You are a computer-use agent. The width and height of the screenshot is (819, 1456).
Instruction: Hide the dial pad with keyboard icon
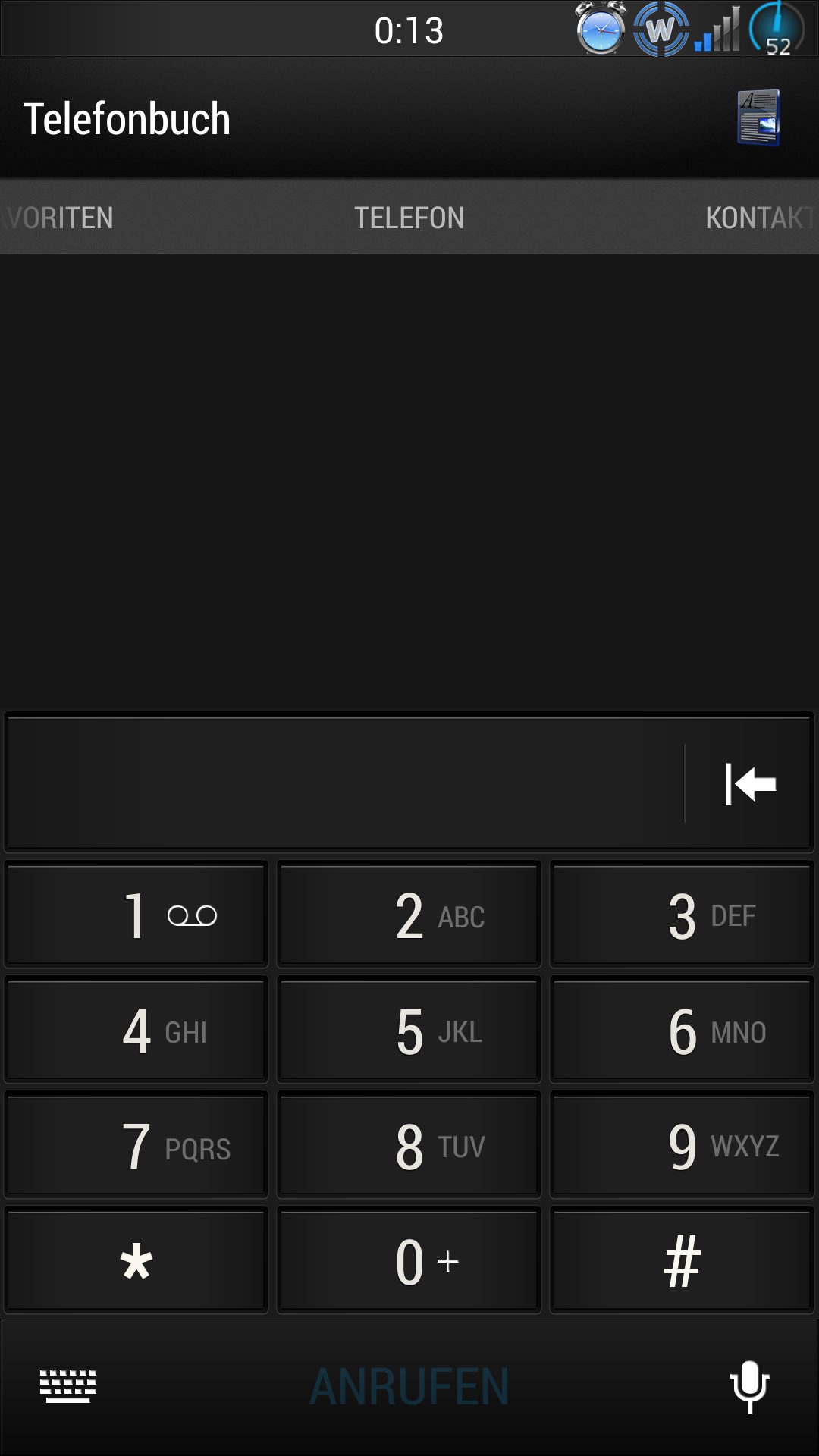(x=68, y=1386)
